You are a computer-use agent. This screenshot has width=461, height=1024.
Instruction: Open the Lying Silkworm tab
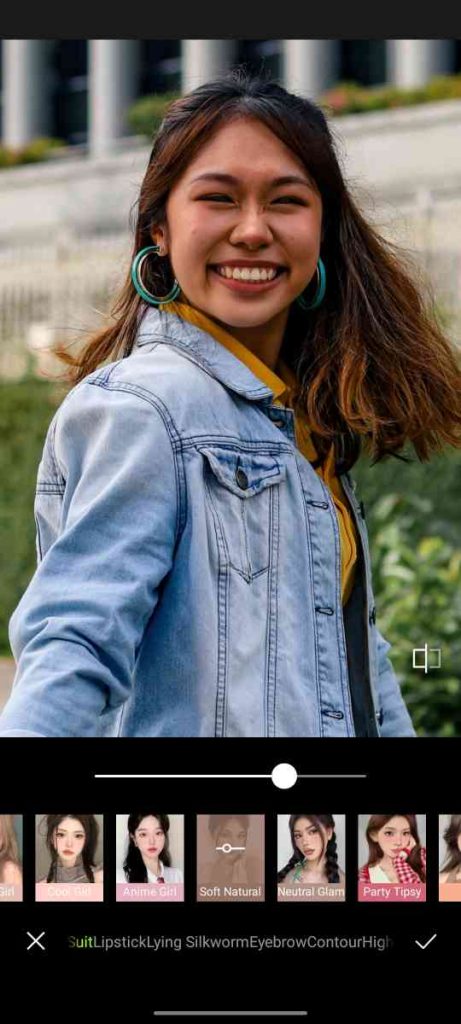[198, 942]
